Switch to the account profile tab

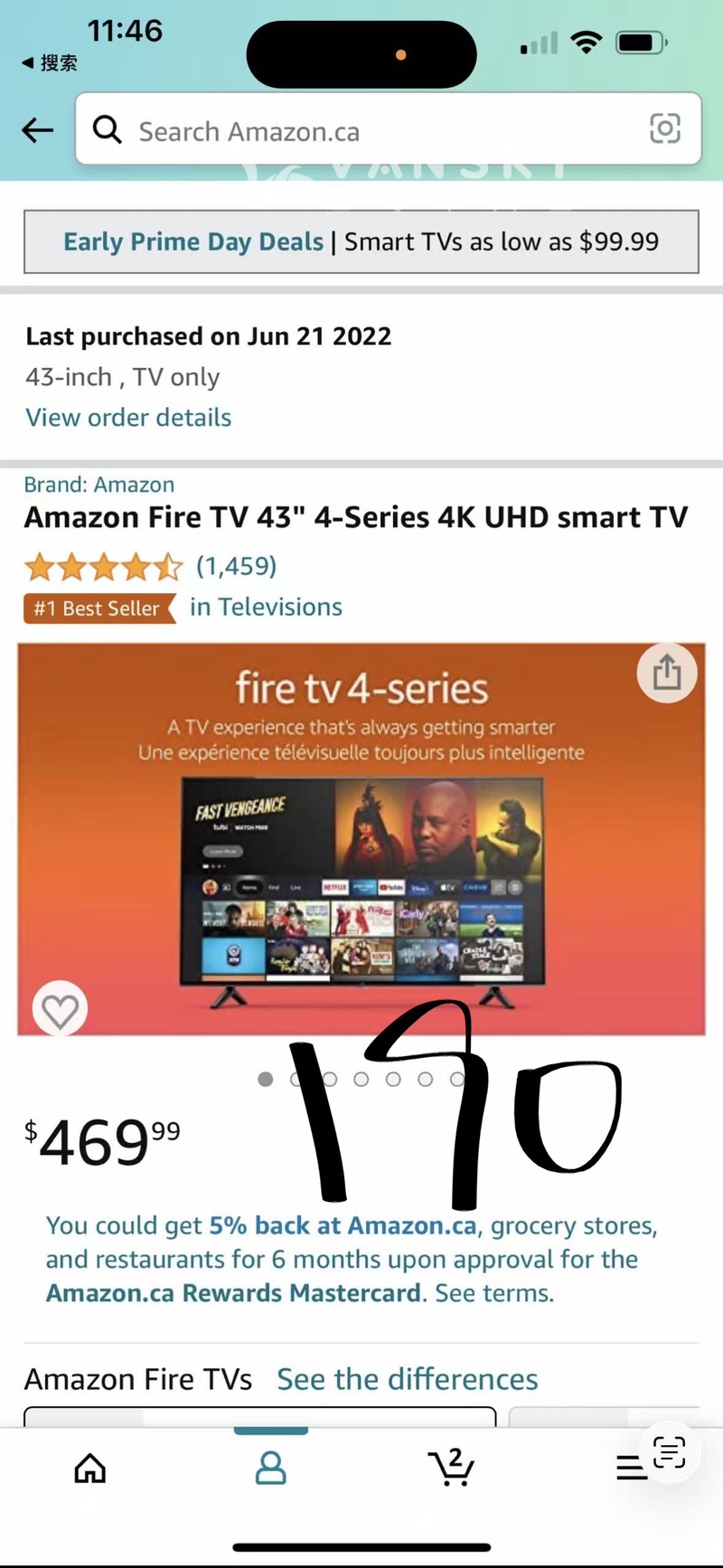270,1468
